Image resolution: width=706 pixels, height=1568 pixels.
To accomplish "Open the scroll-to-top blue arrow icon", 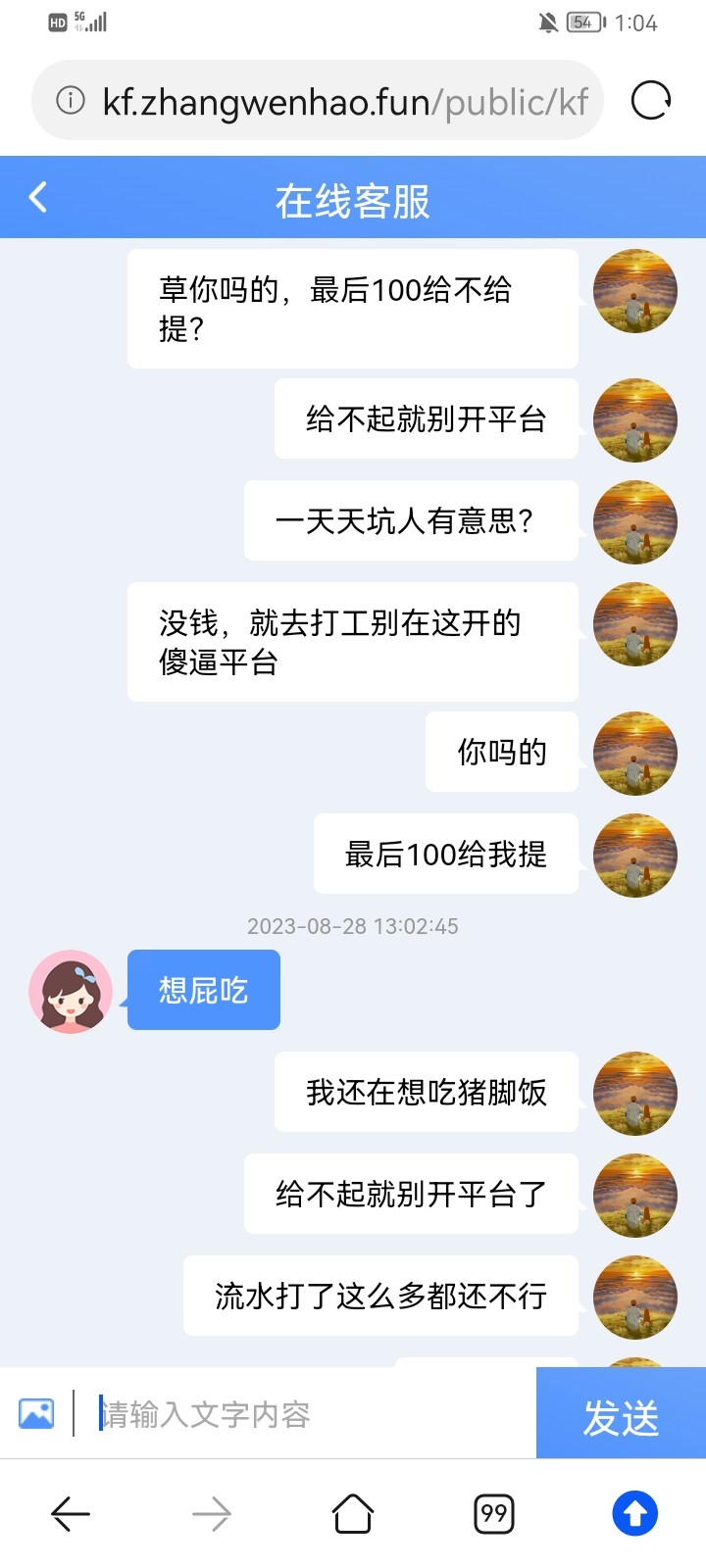I will point(634,1512).
